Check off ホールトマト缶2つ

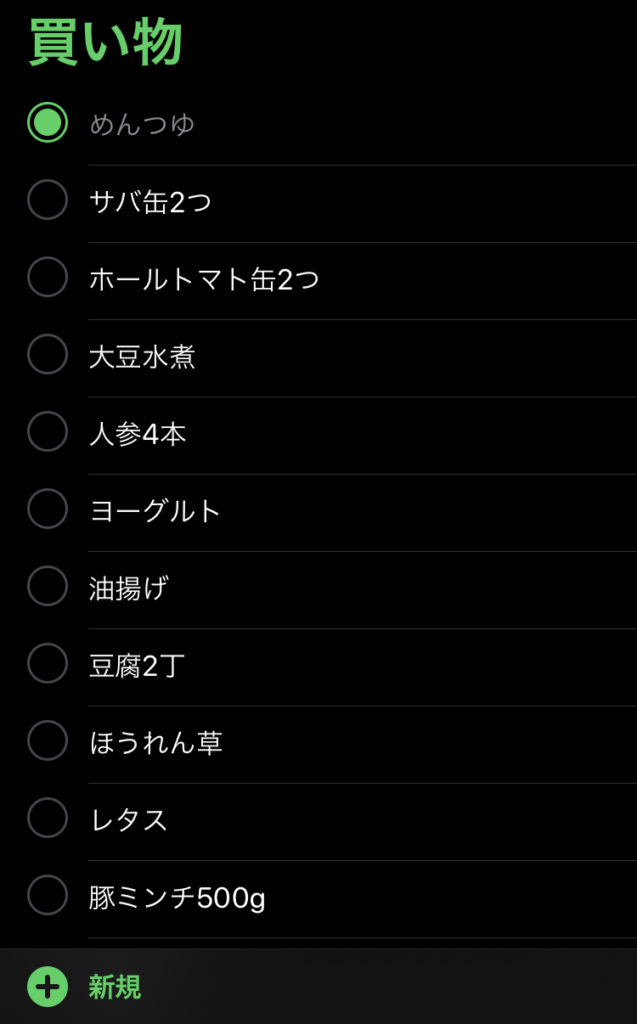tap(47, 277)
